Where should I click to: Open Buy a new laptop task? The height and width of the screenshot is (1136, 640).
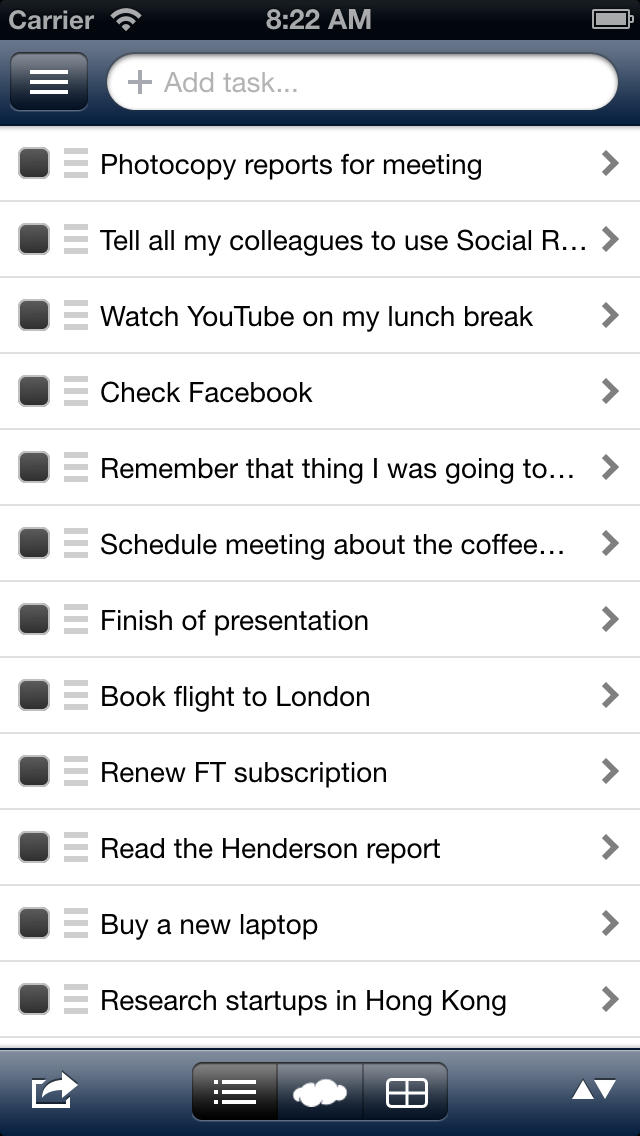(320, 924)
